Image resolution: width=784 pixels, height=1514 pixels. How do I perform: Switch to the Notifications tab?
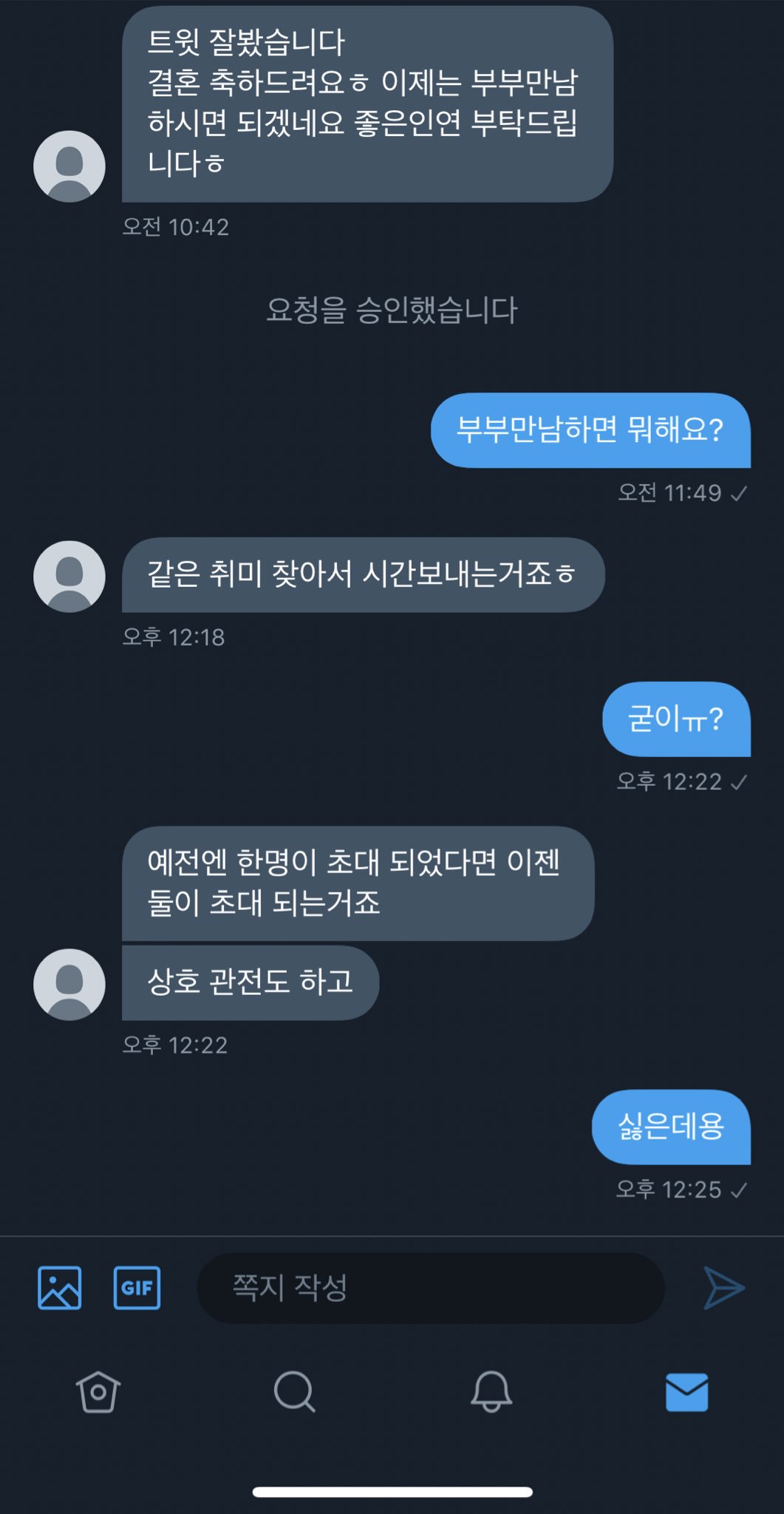(x=491, y=1392)
